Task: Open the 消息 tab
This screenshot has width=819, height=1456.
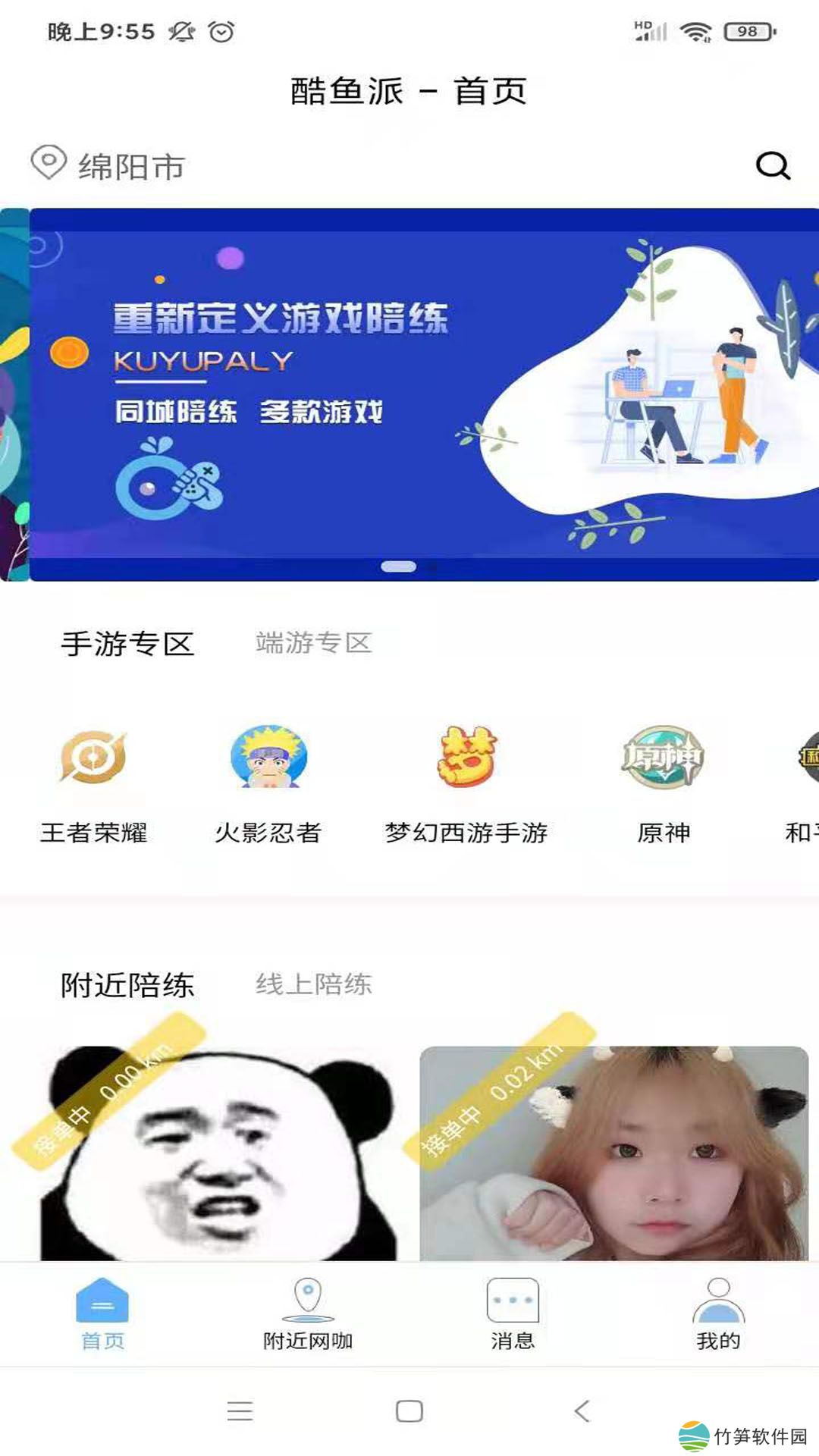Action: pyautogui.click(x=513, y=1313)
